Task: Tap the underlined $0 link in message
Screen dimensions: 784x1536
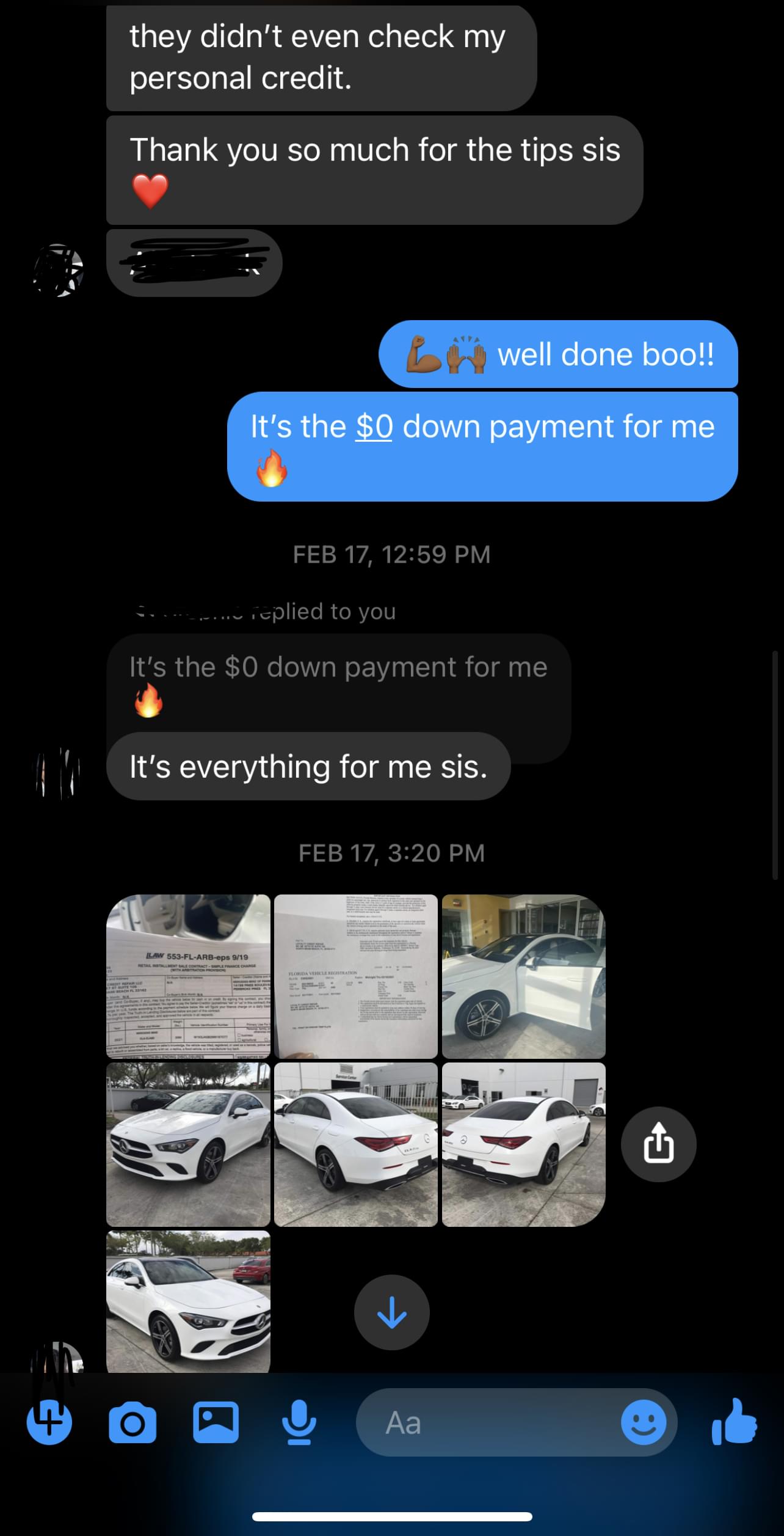Action: (374, 426)
